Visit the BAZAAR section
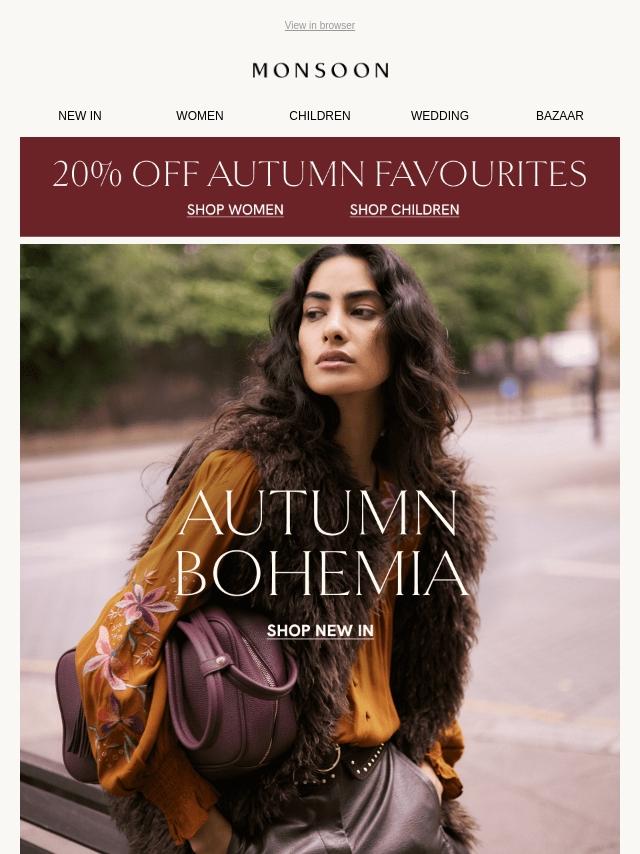The image size is (640, 854). click(560, 116)
